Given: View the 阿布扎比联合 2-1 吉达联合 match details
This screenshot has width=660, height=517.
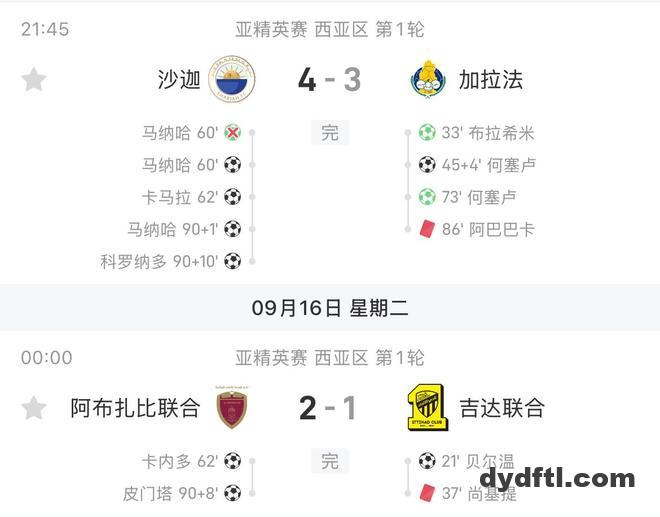Looking at the screenshot, I should coord(329,408).
